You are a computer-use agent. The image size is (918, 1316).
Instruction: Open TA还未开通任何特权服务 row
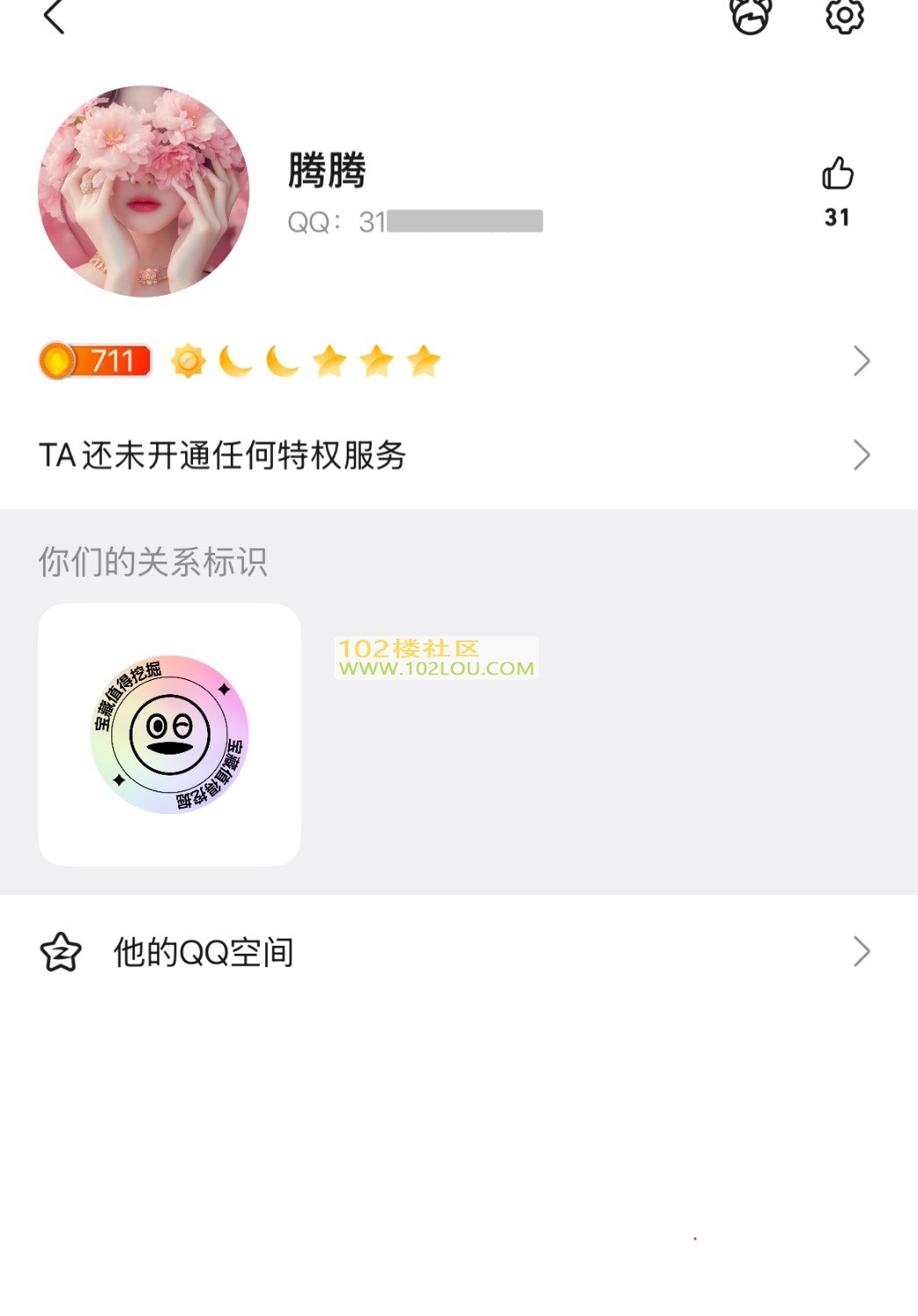(x=456, y=455)
